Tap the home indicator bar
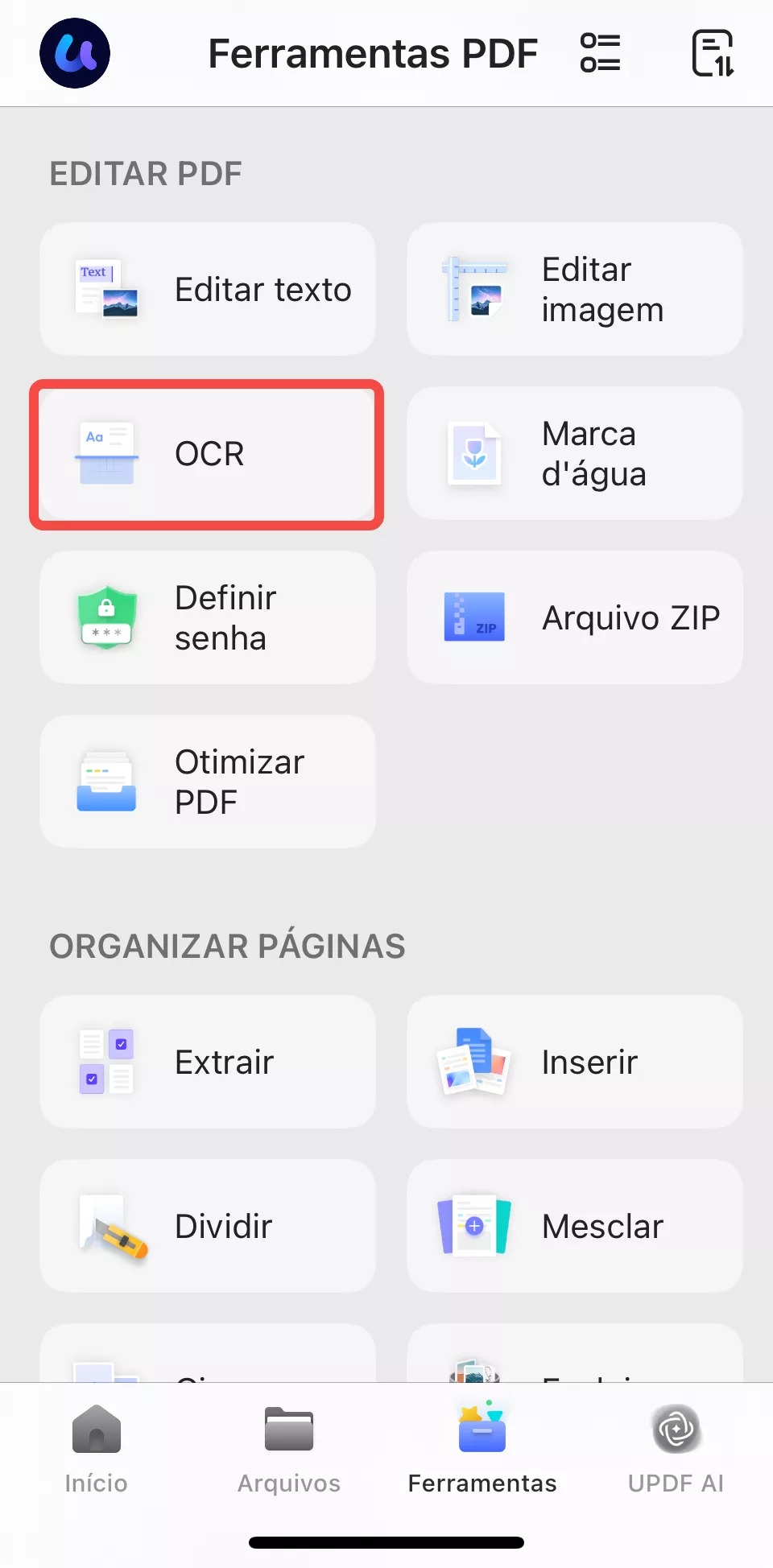 (x=386, y=1541)
